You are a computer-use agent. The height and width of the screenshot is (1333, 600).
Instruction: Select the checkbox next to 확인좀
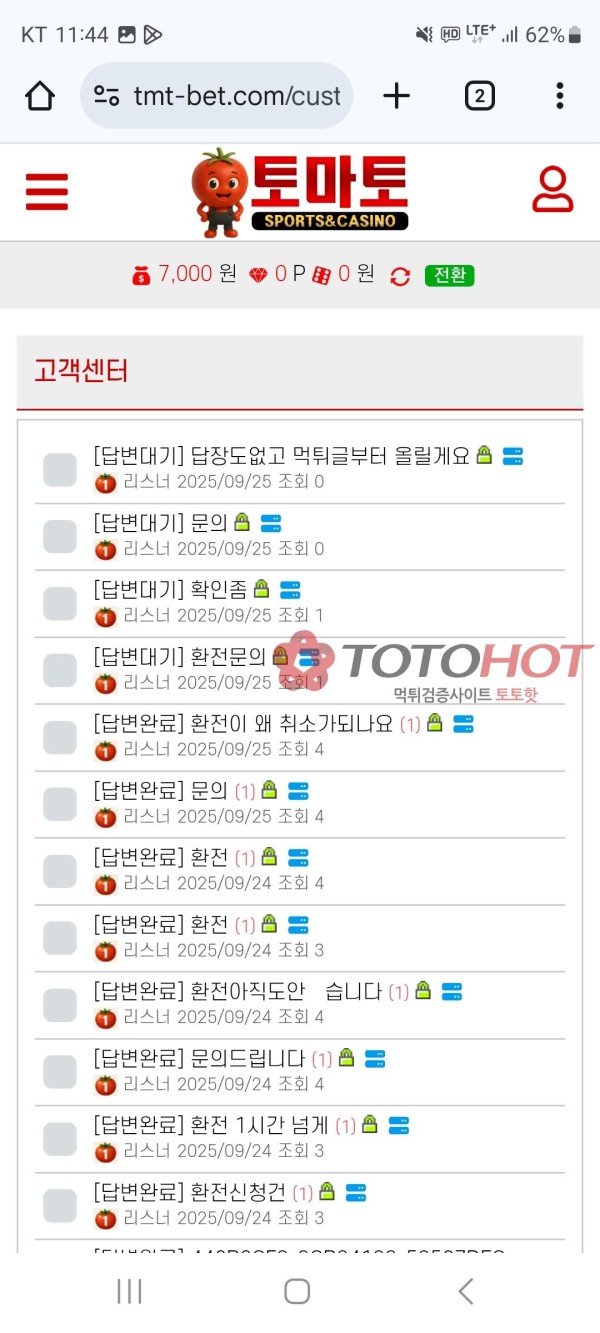tap(60, 602)
